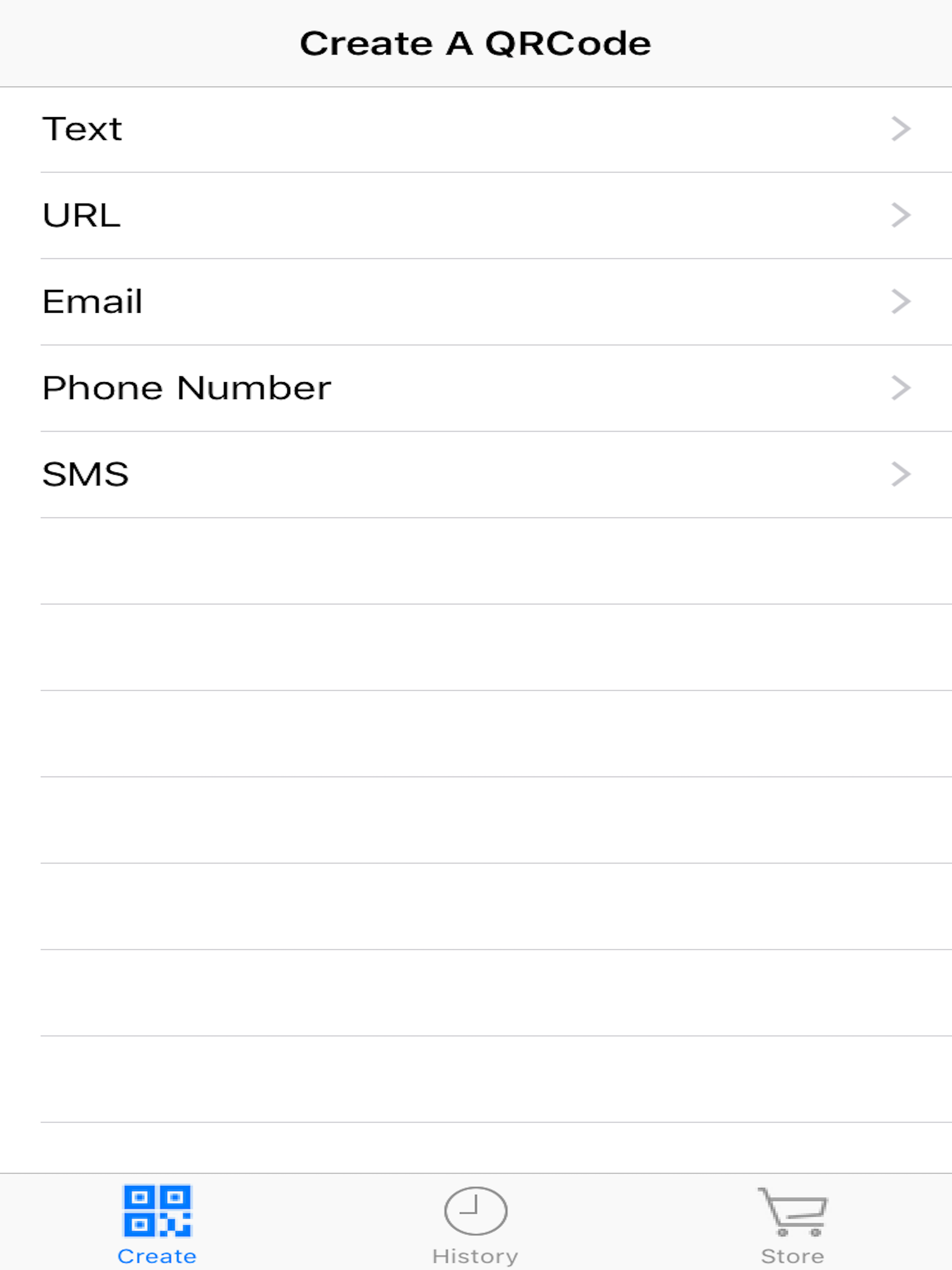The image size is (952, 1270).
Task: Open the URL row disclosure arrow
Action: 901,215
